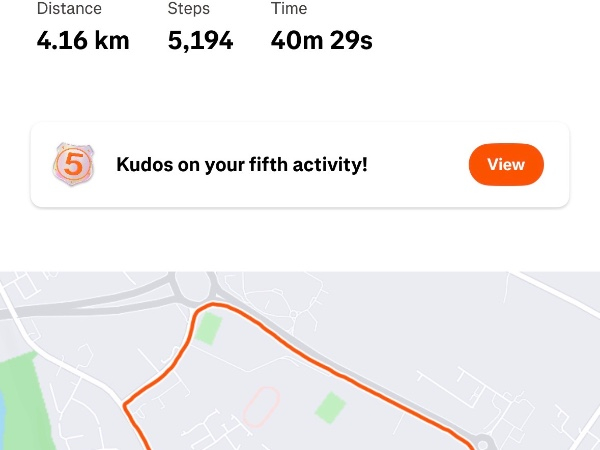Image resolution: width=600 pixels, height=450 pixels.
Task: Open the fifth activity kudos card
Action: tap(242, 165)
